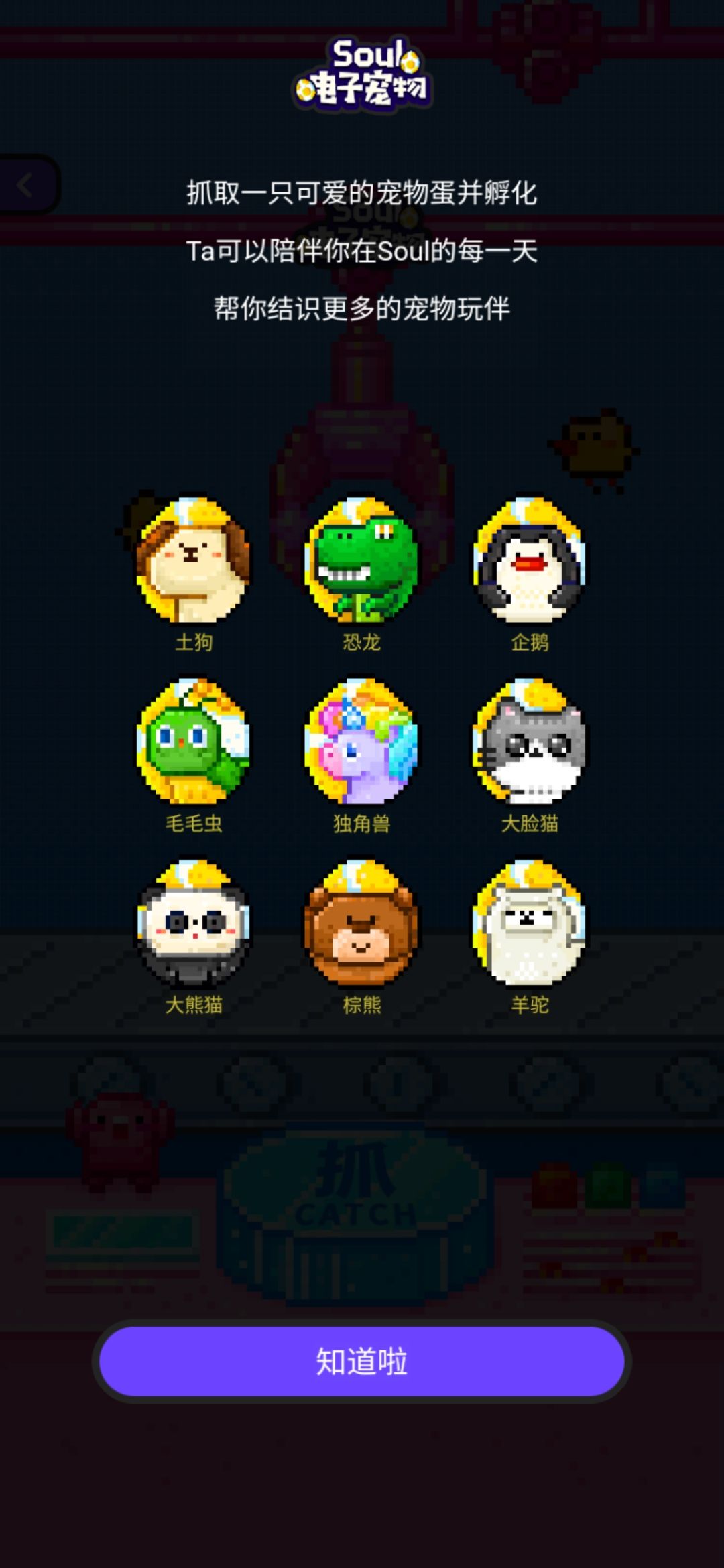Tap the 知道啦 button to dismiss the intro
Screen dimensions: 724x1568
[x=362, y=1361]
